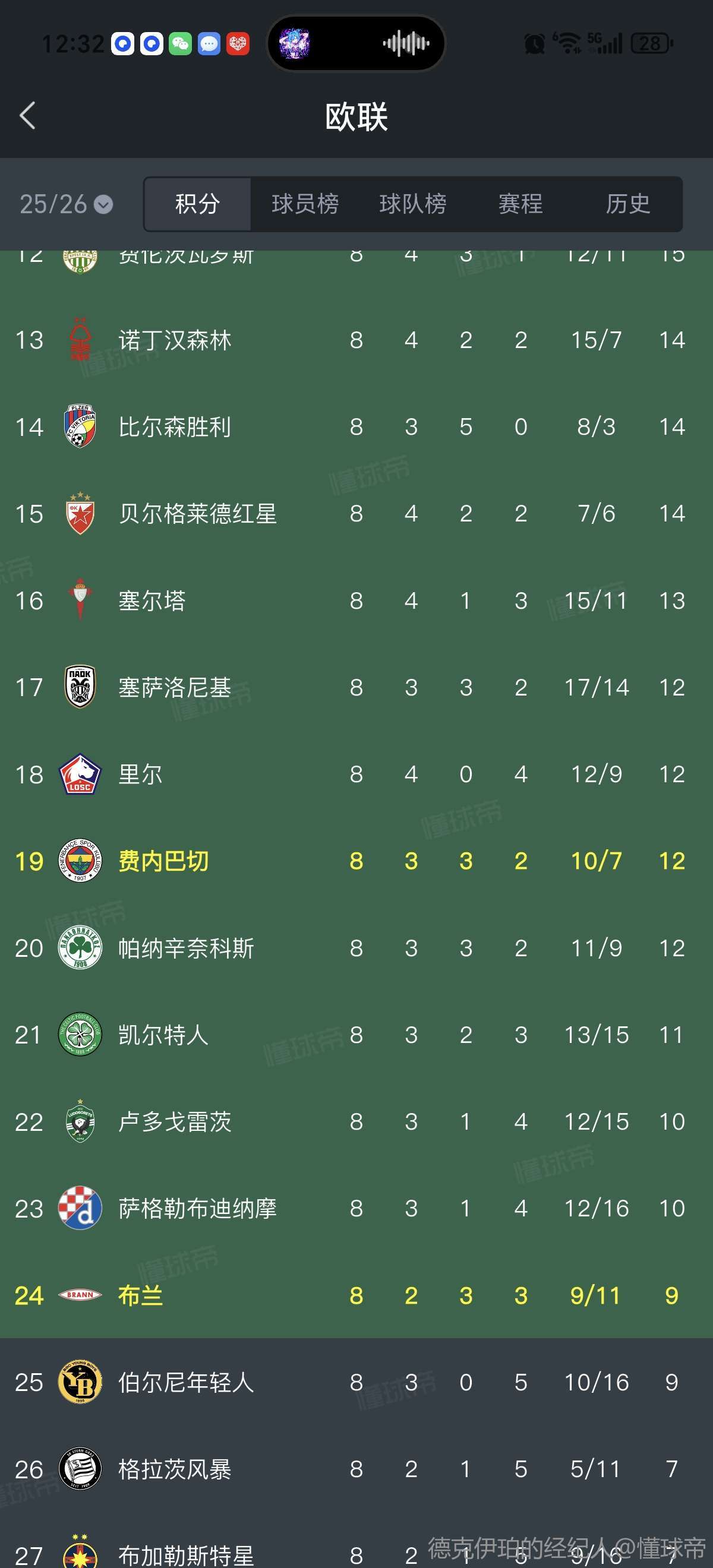Go back from the 欧联 page
The height and width of the screenshot is (1568, 713).
pyautogui.click(x=28, y=116)
